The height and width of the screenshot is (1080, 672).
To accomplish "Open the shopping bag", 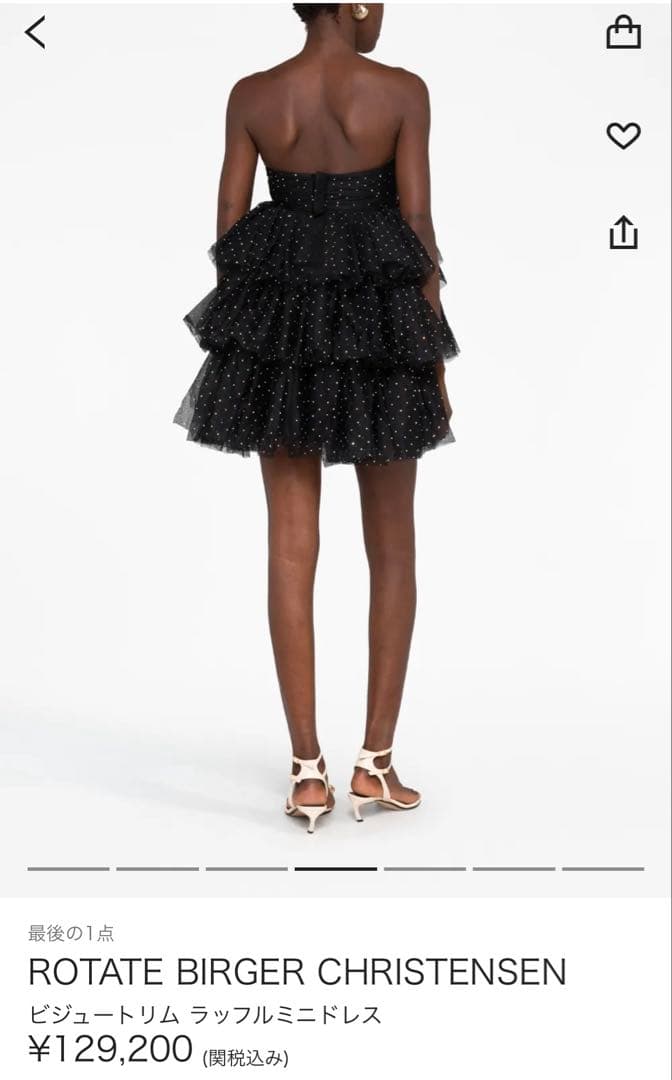I will [623, 33].
